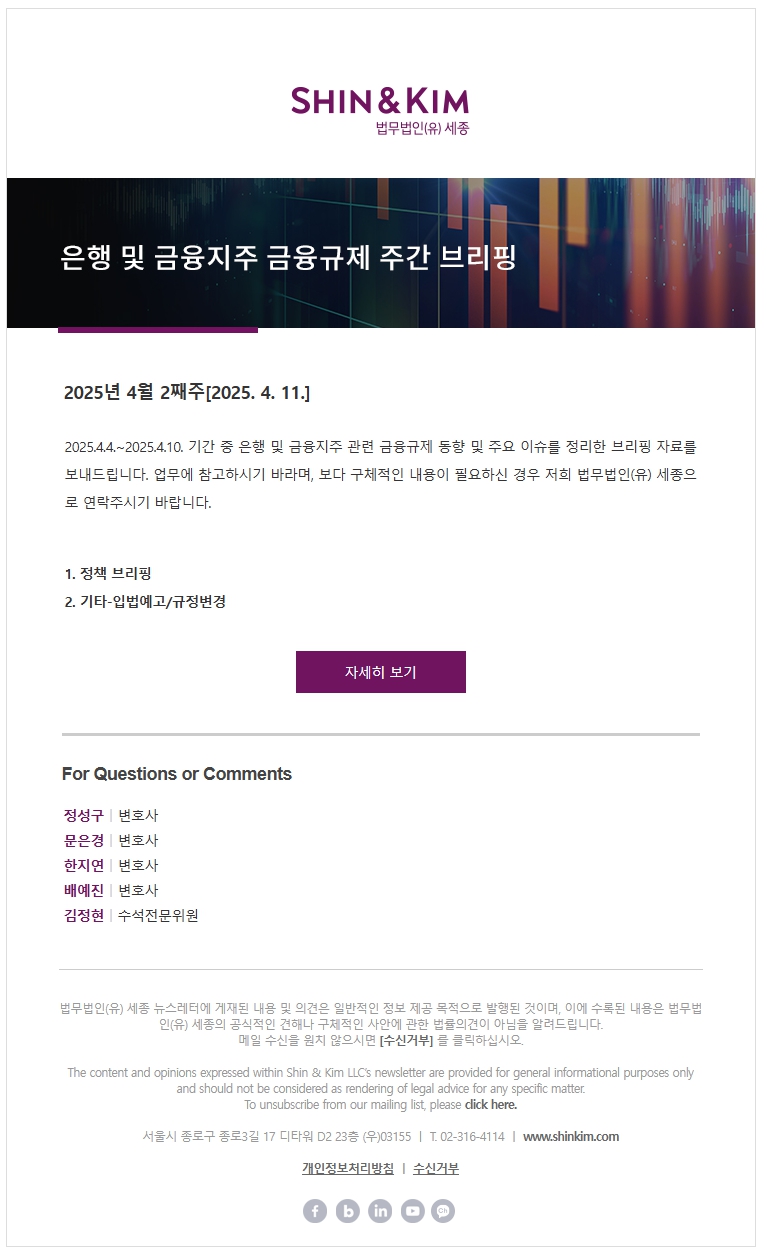Tap the bracketed [수신거부] link in the Korean notice
This screenshot has width=767, height=1260.
406,1040
